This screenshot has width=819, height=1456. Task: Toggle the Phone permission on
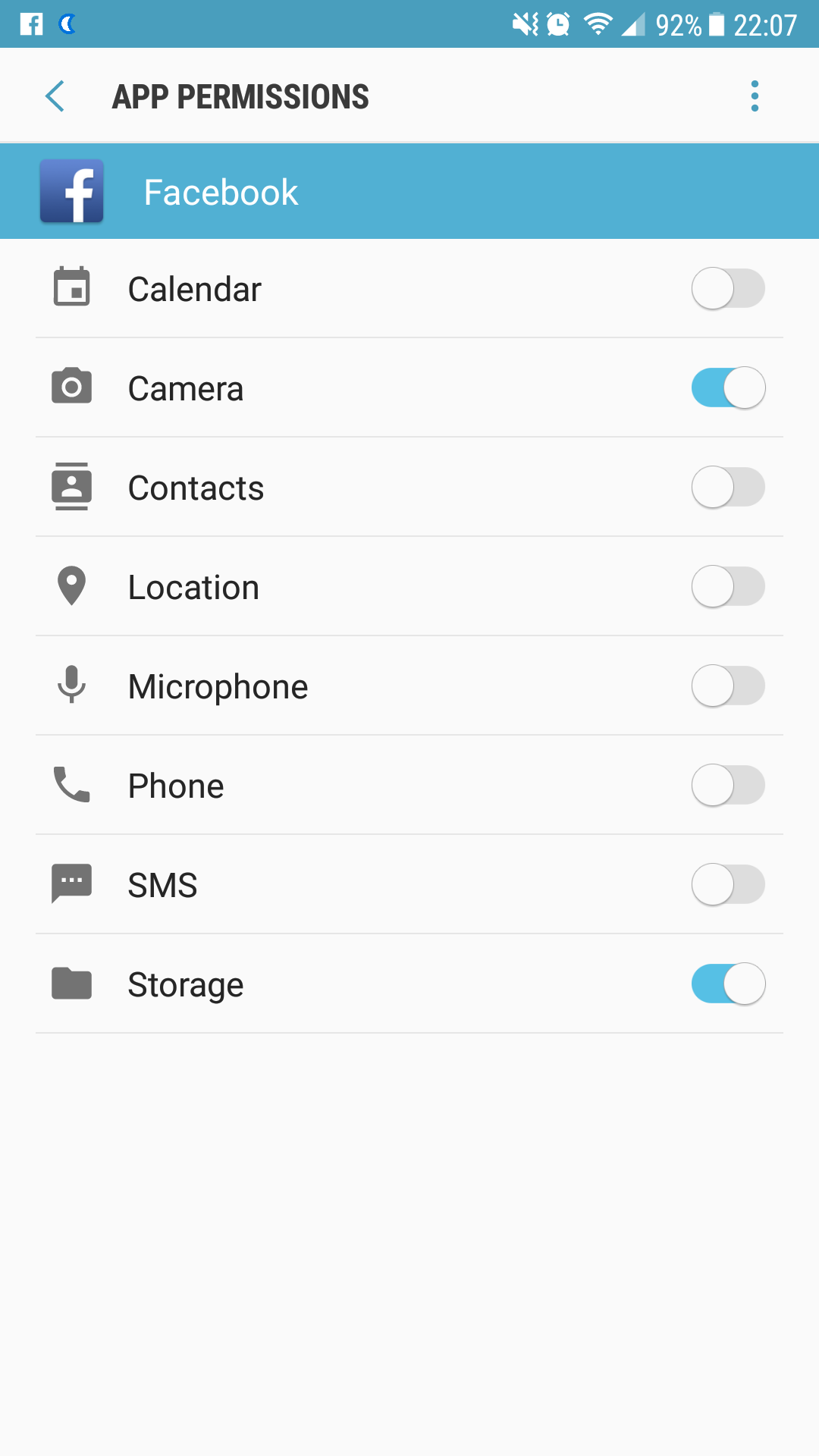tap(728, 785)
